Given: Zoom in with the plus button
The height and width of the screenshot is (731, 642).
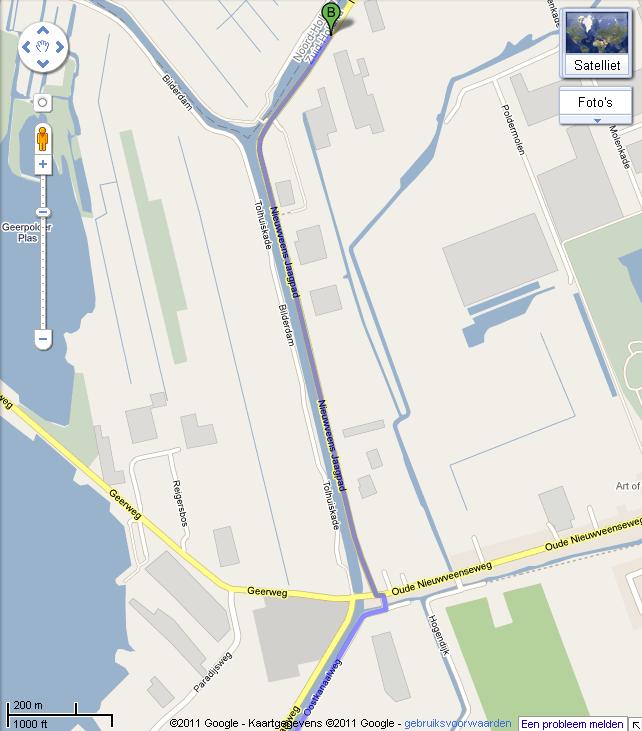Looking at the screenshot, I should coord(43,164).
